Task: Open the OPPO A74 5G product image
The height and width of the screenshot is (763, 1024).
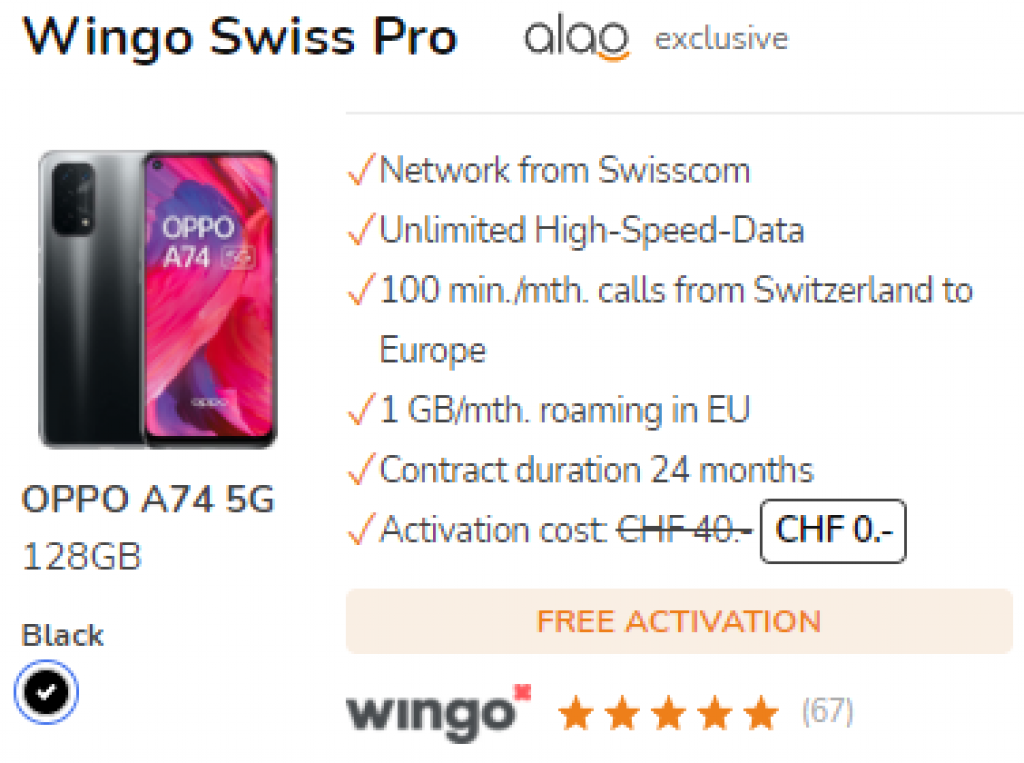Action: click(158, 299)
